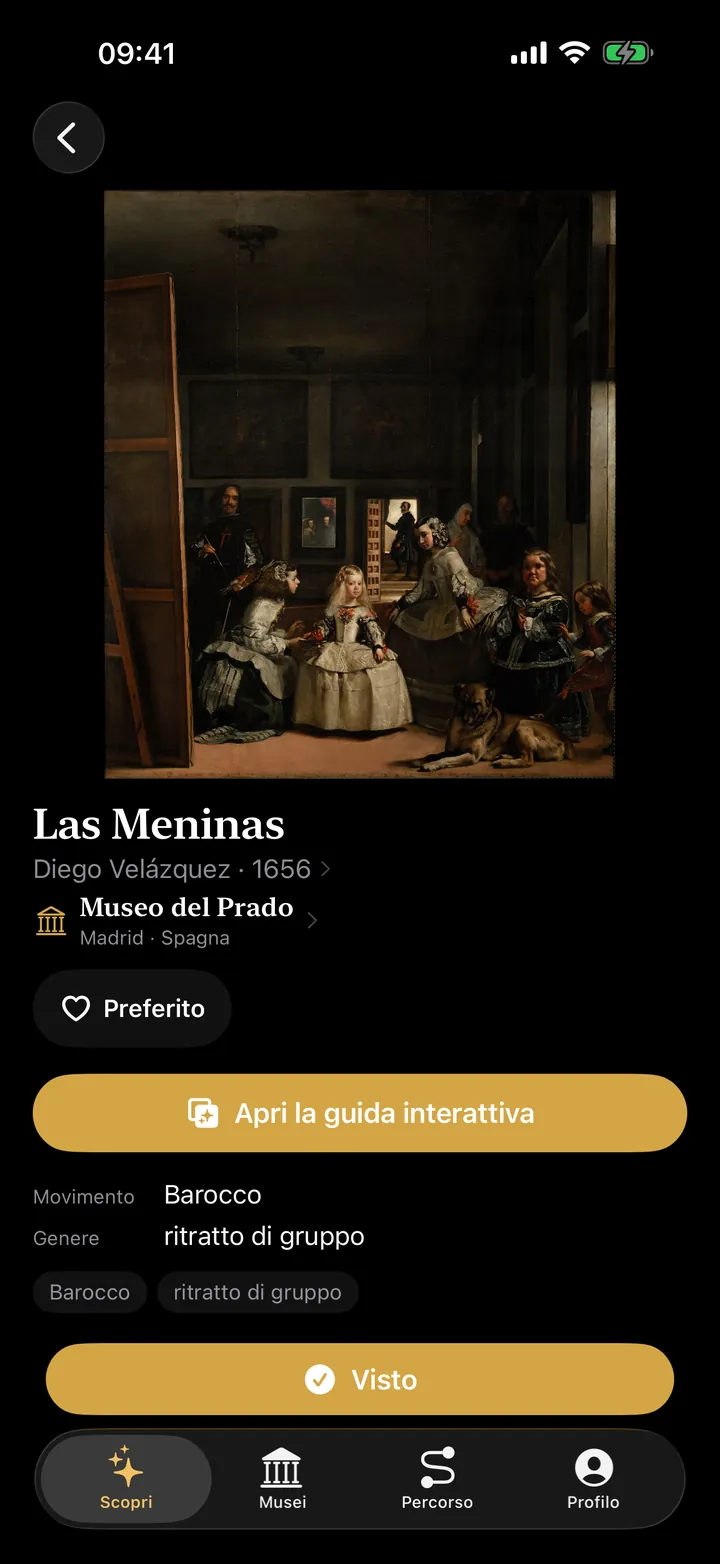The width and height of the screenshot is (720, 1564).
Task: Open the Museo del Prado page
Action: click(176, 921)
